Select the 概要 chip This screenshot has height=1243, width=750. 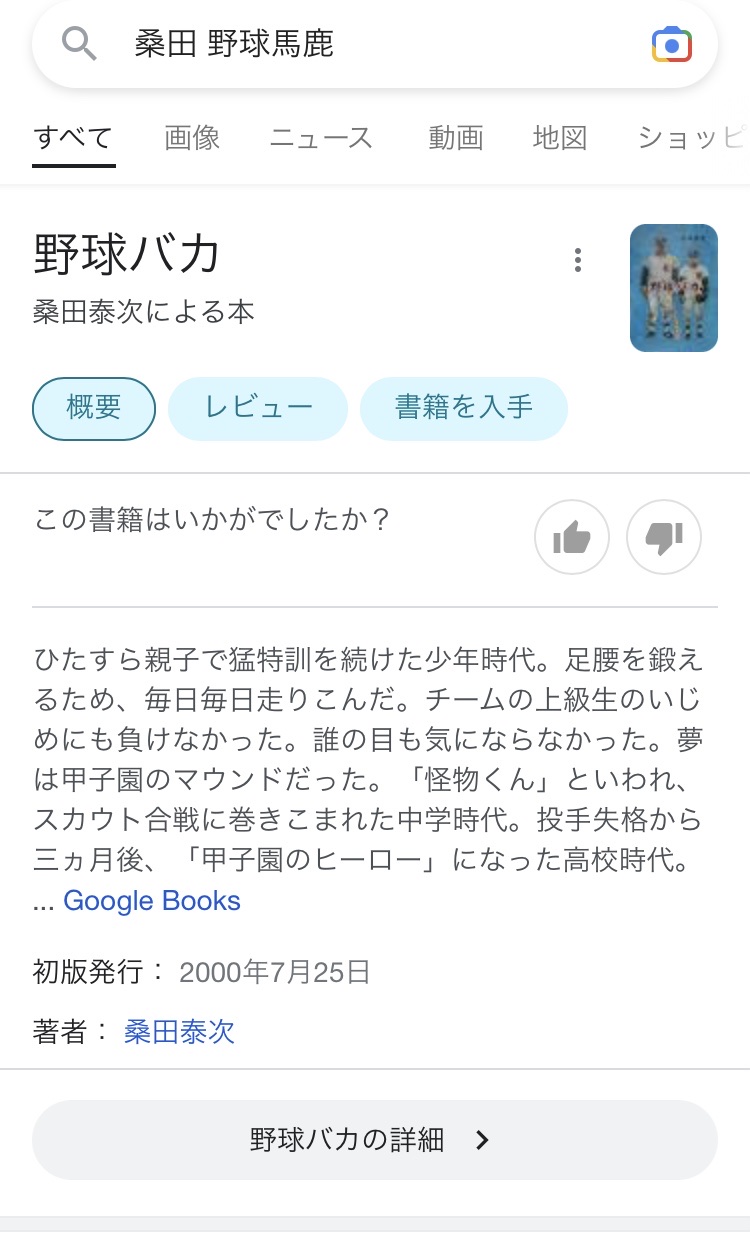click(x=94, y=408)
